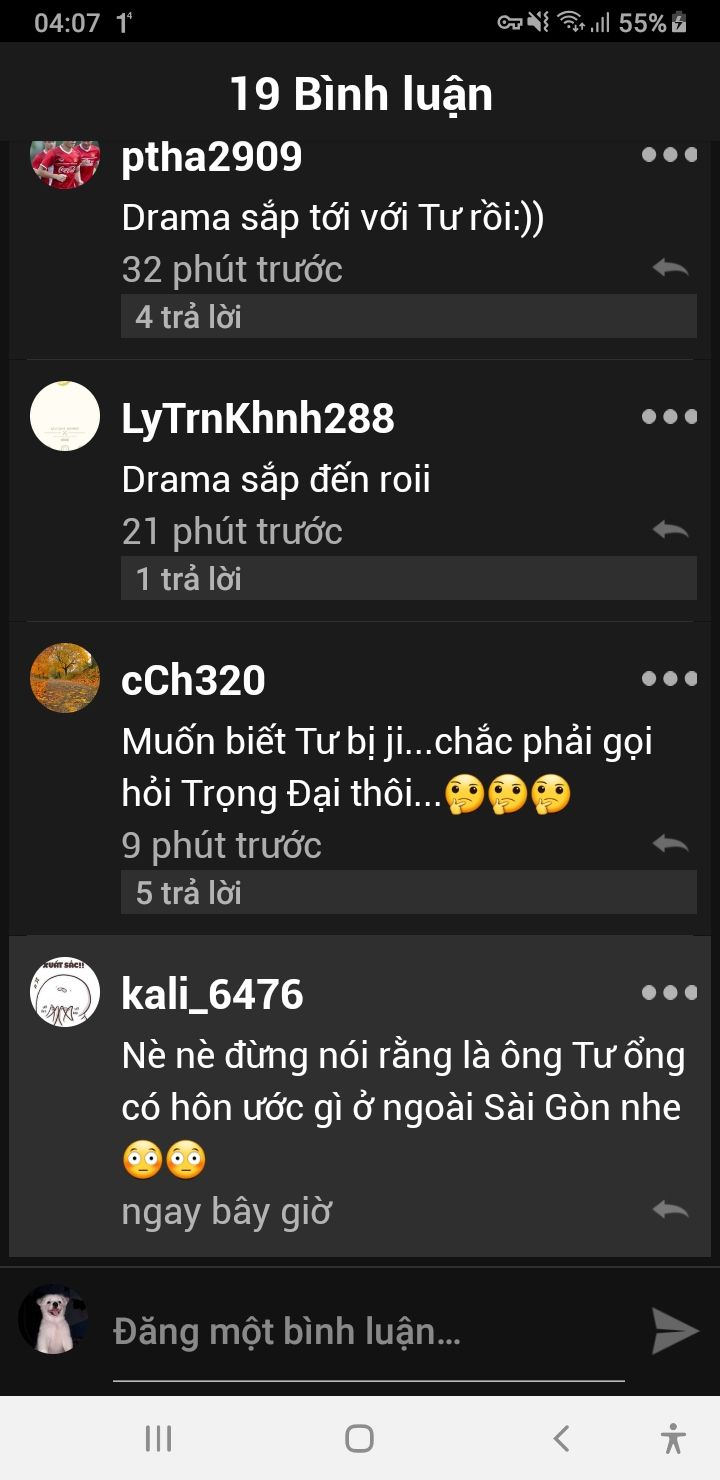Open more options for LyTrnKhnh288's comment

pos(669,417)
